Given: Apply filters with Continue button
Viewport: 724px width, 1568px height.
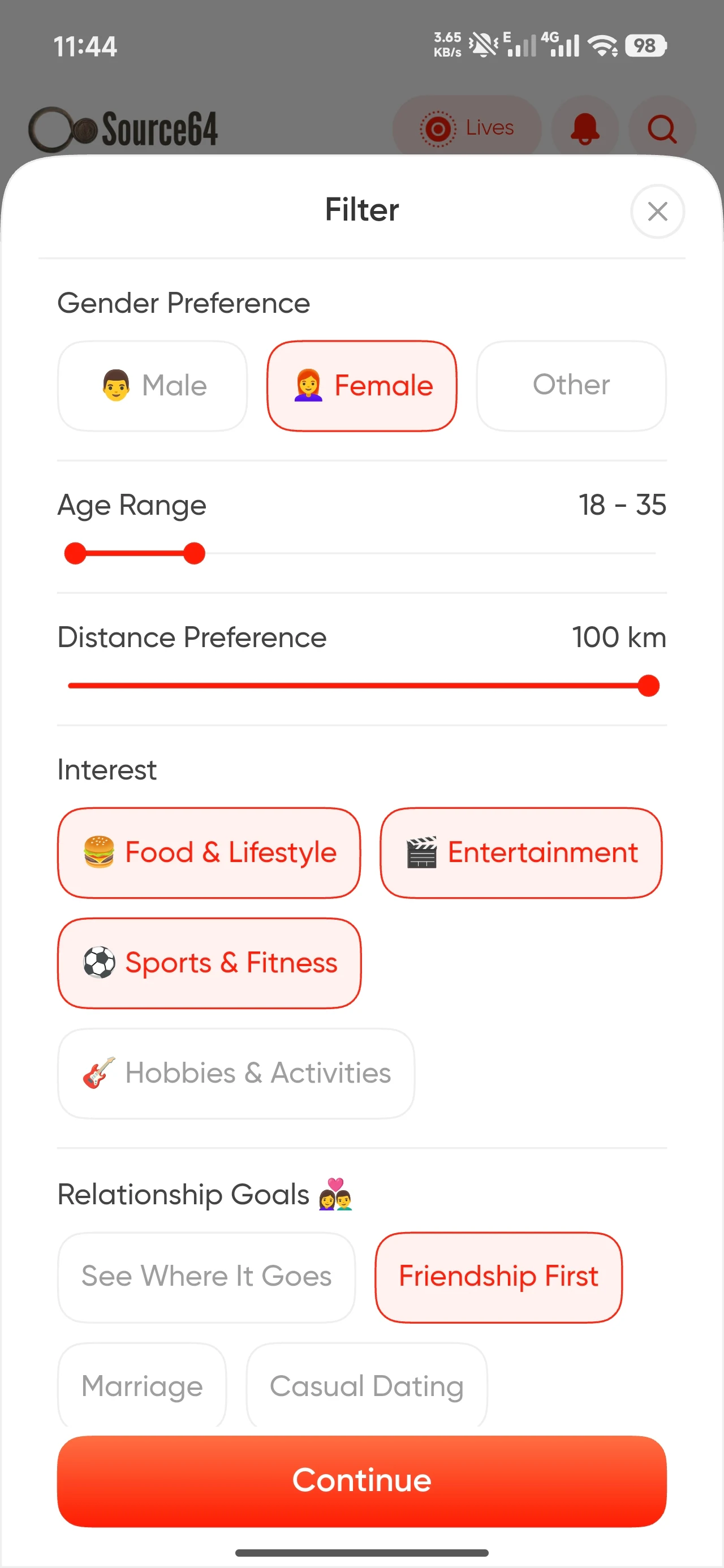Looking at the screenshot, I should (x=361, y=1480).
